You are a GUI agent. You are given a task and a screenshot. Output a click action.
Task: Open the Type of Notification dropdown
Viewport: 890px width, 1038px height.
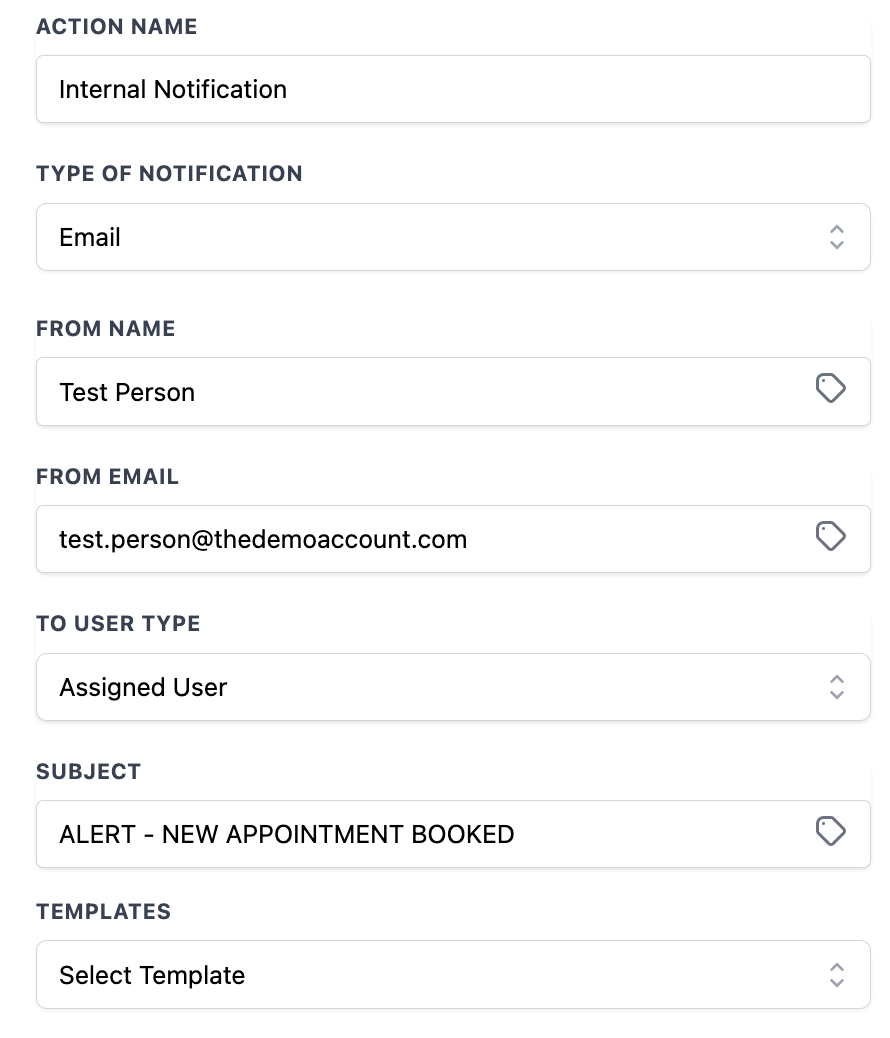click(x=452, y=238)
